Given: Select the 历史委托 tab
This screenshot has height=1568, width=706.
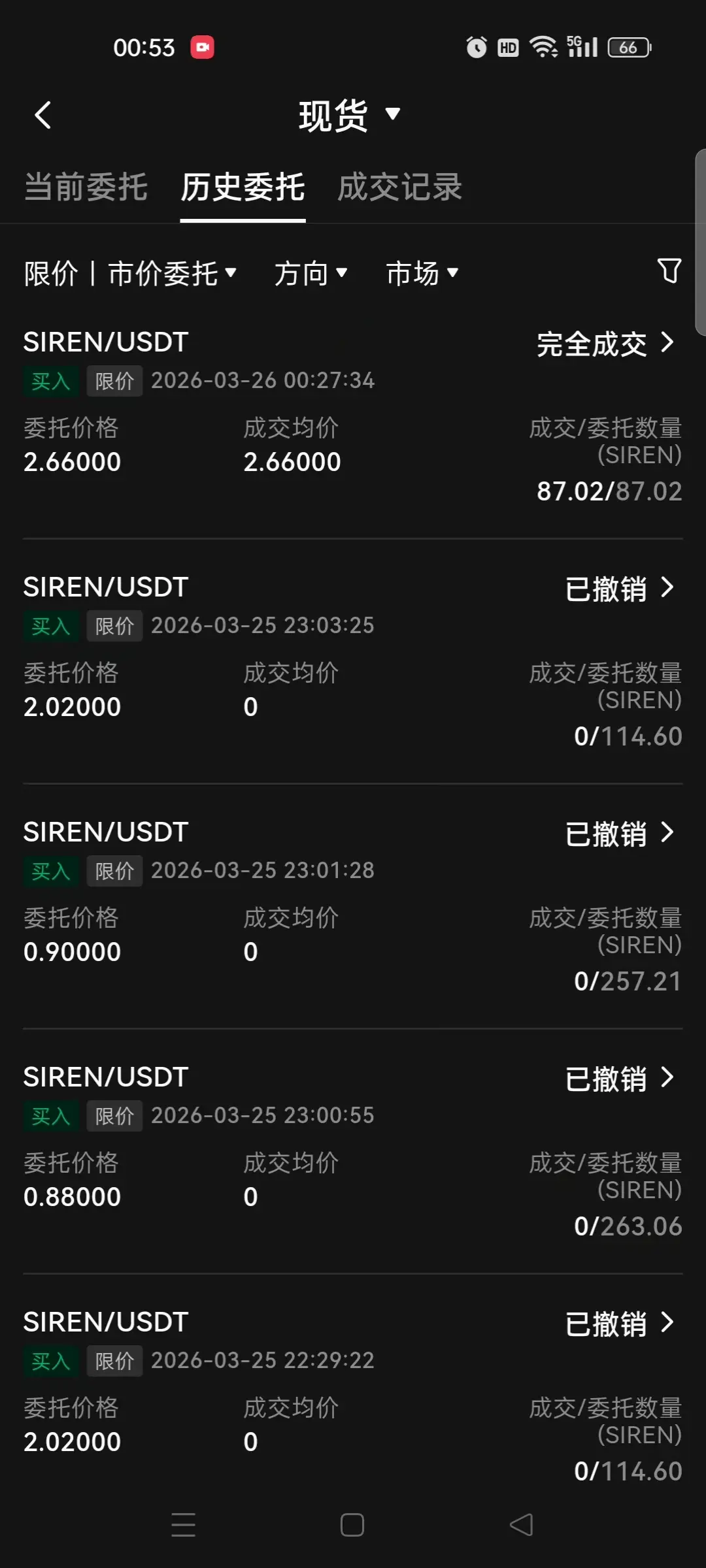Looking at the screenshot, I should coord(243,188).
